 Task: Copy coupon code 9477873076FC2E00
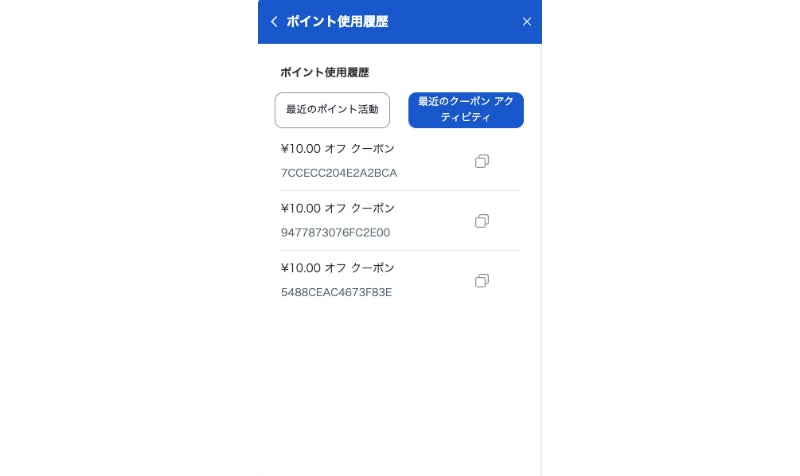pos(481,221)
